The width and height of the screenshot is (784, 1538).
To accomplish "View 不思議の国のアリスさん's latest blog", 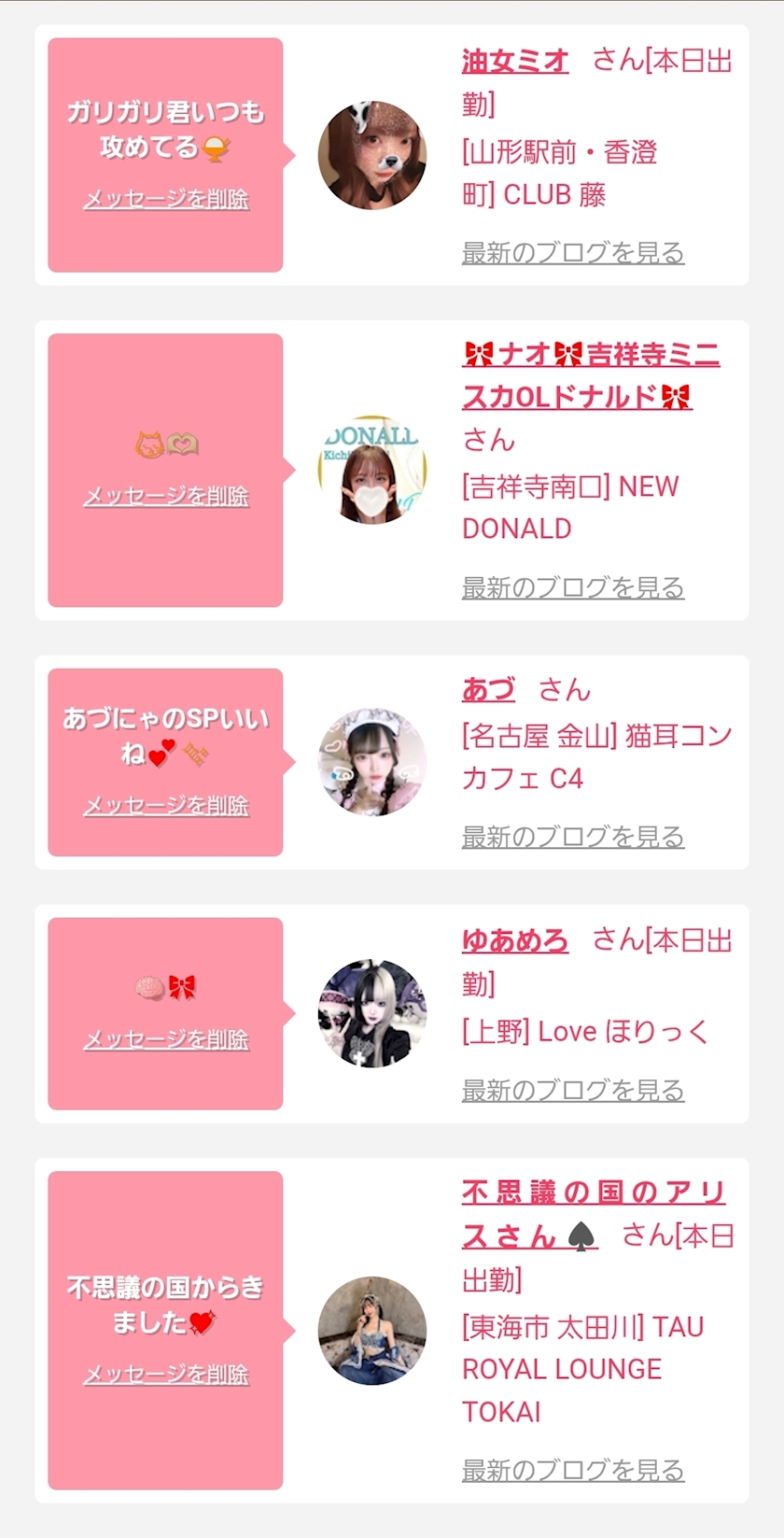I will (x=573, y=1470).
